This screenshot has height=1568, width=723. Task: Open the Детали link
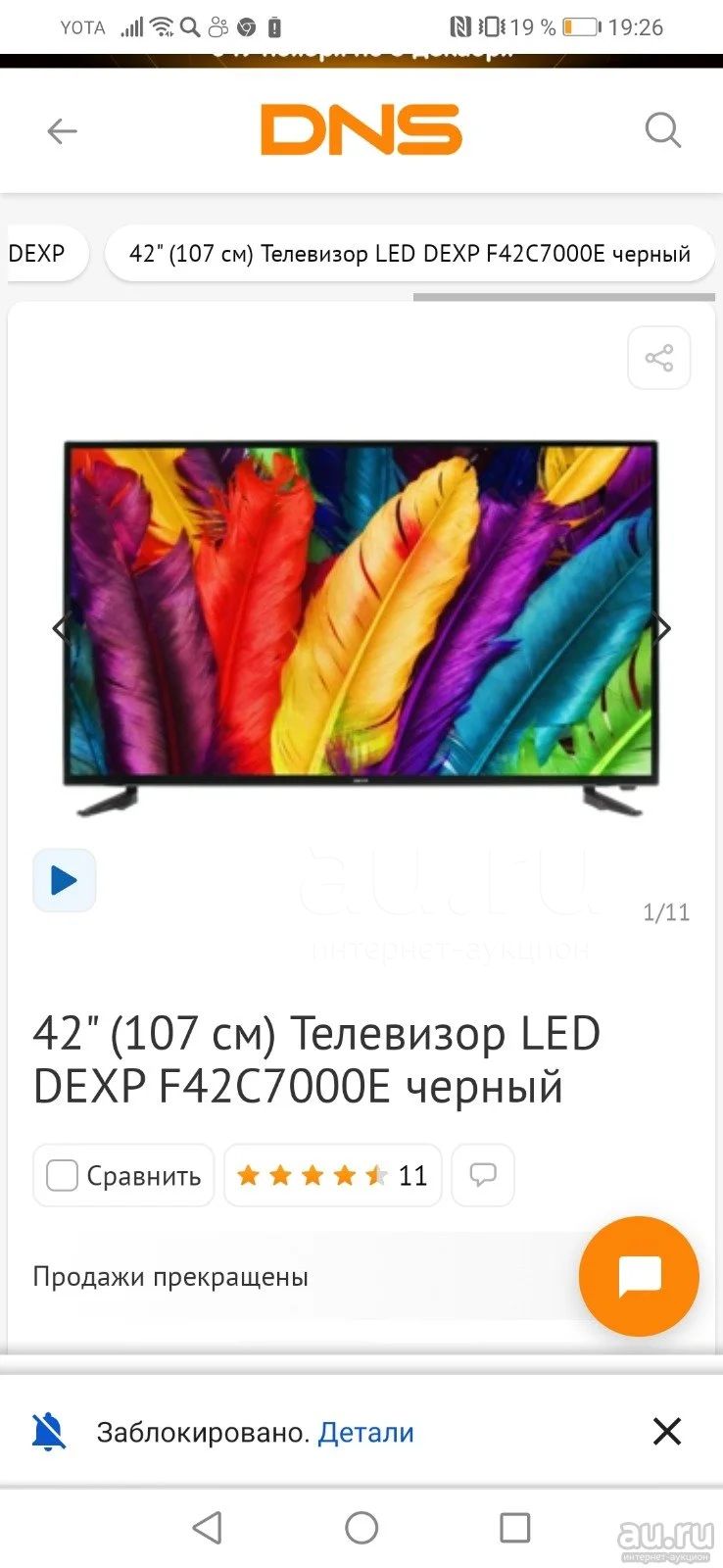366,1433
